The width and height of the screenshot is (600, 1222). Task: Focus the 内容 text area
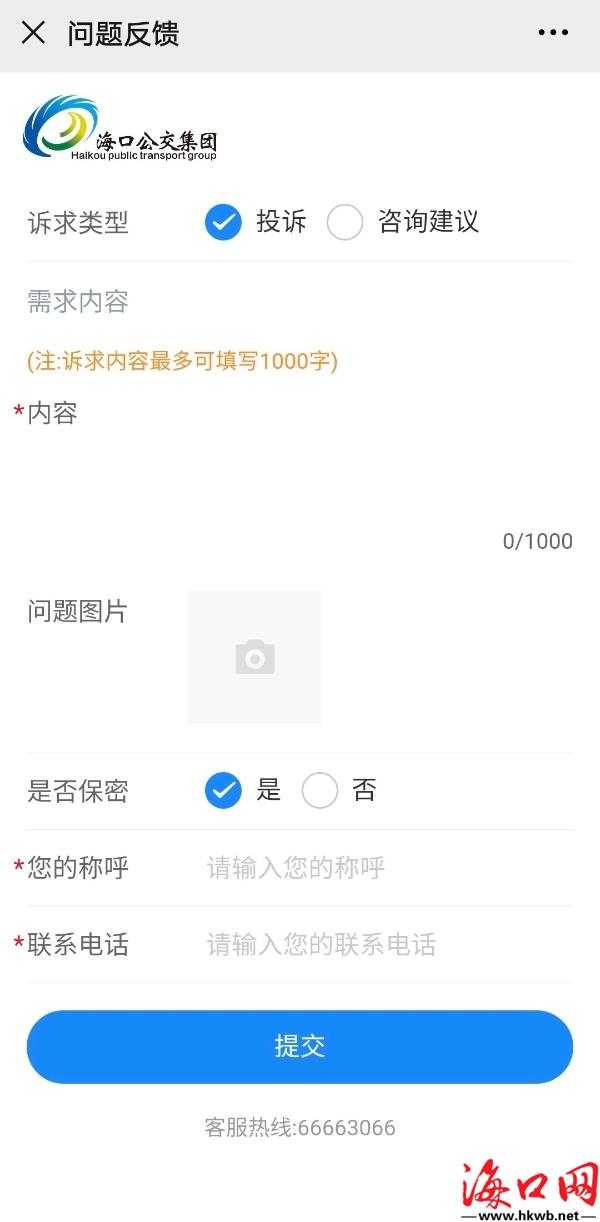(300, 465)
